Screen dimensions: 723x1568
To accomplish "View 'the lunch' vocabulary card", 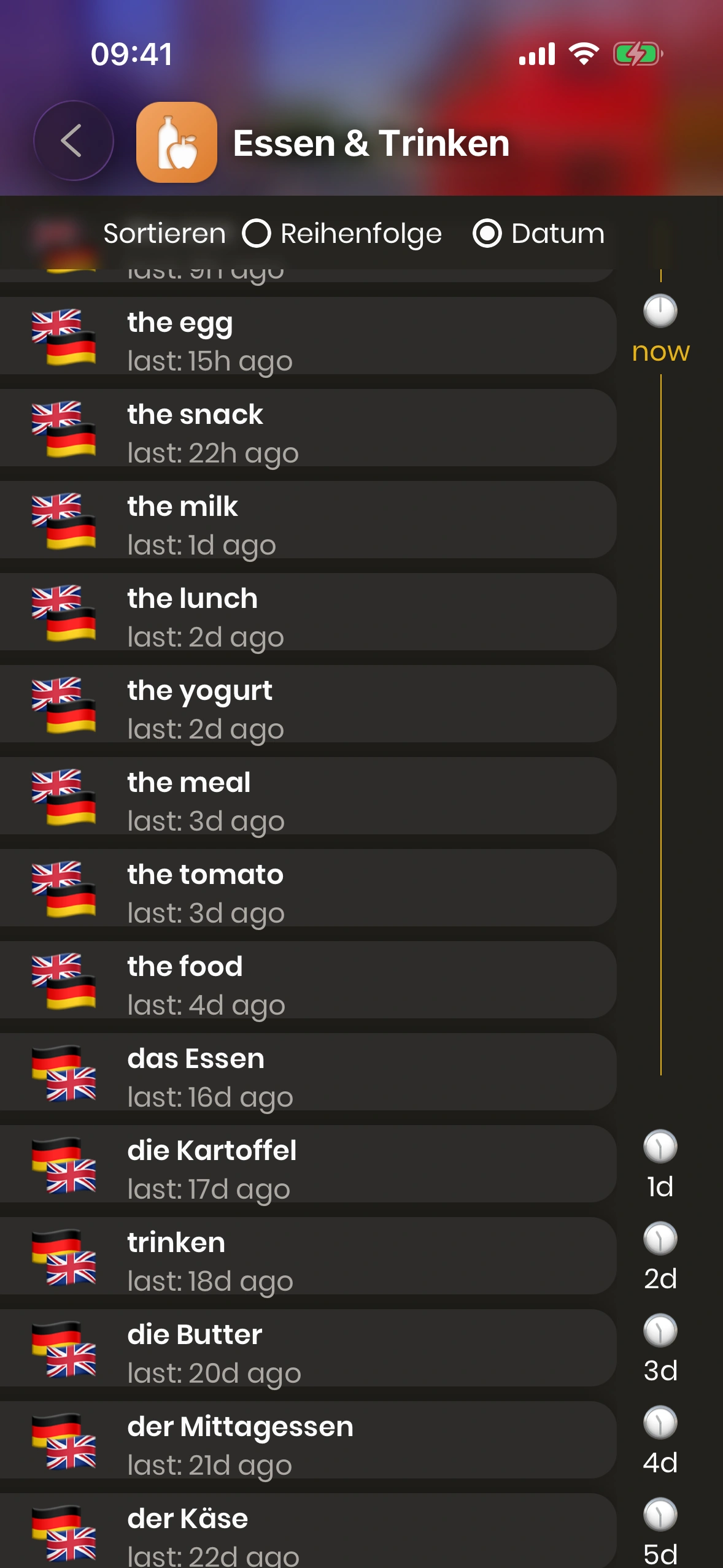I will point(307,612).
